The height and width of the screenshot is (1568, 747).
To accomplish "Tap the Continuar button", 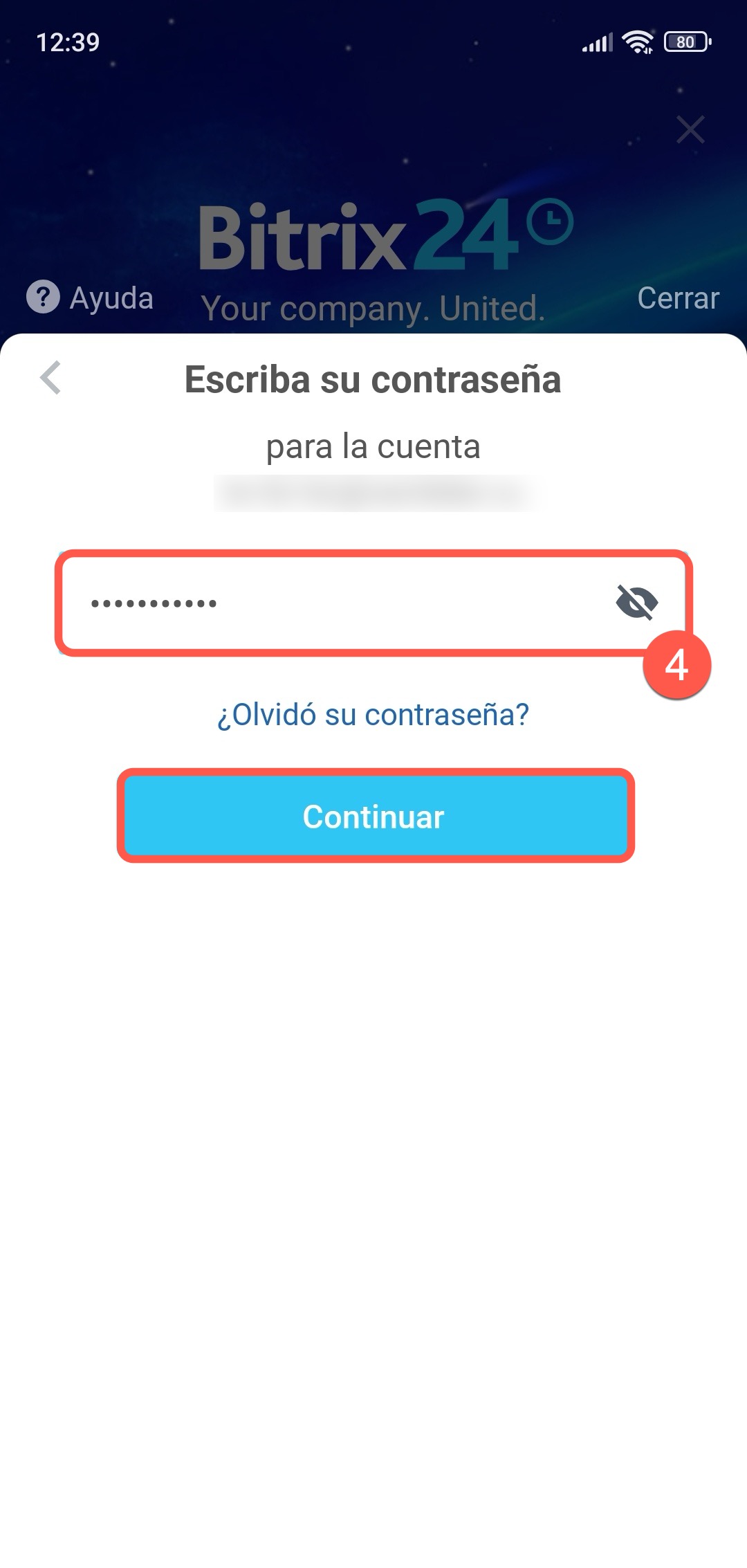I will (374, 817).
